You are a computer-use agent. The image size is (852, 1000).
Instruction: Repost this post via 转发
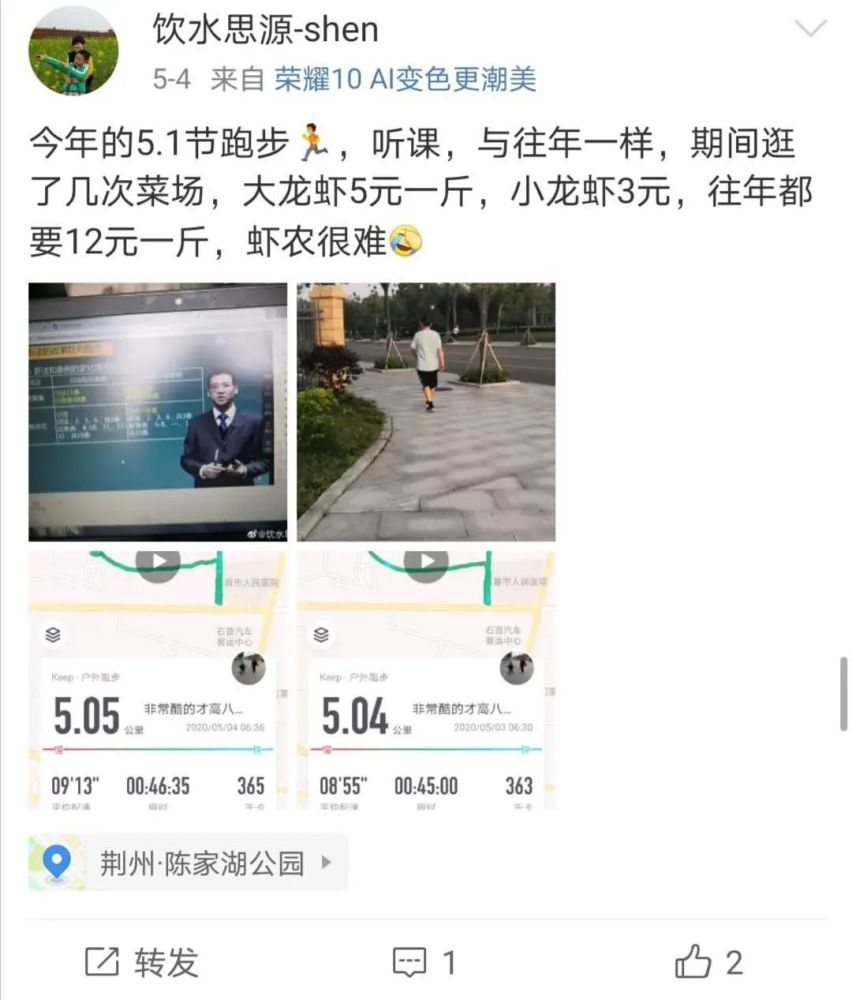[142, 962]
